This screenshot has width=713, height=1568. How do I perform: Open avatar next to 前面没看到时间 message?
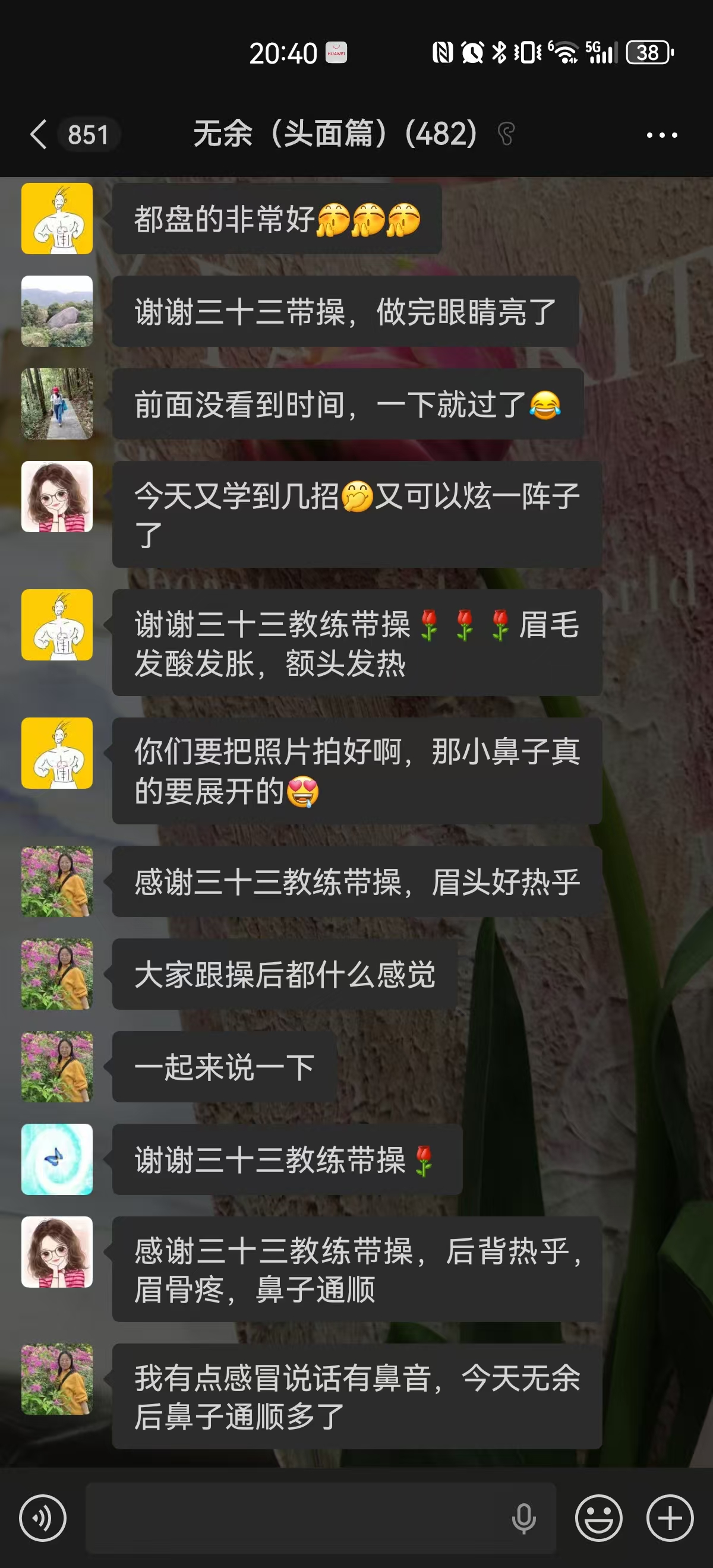(57, 403)
